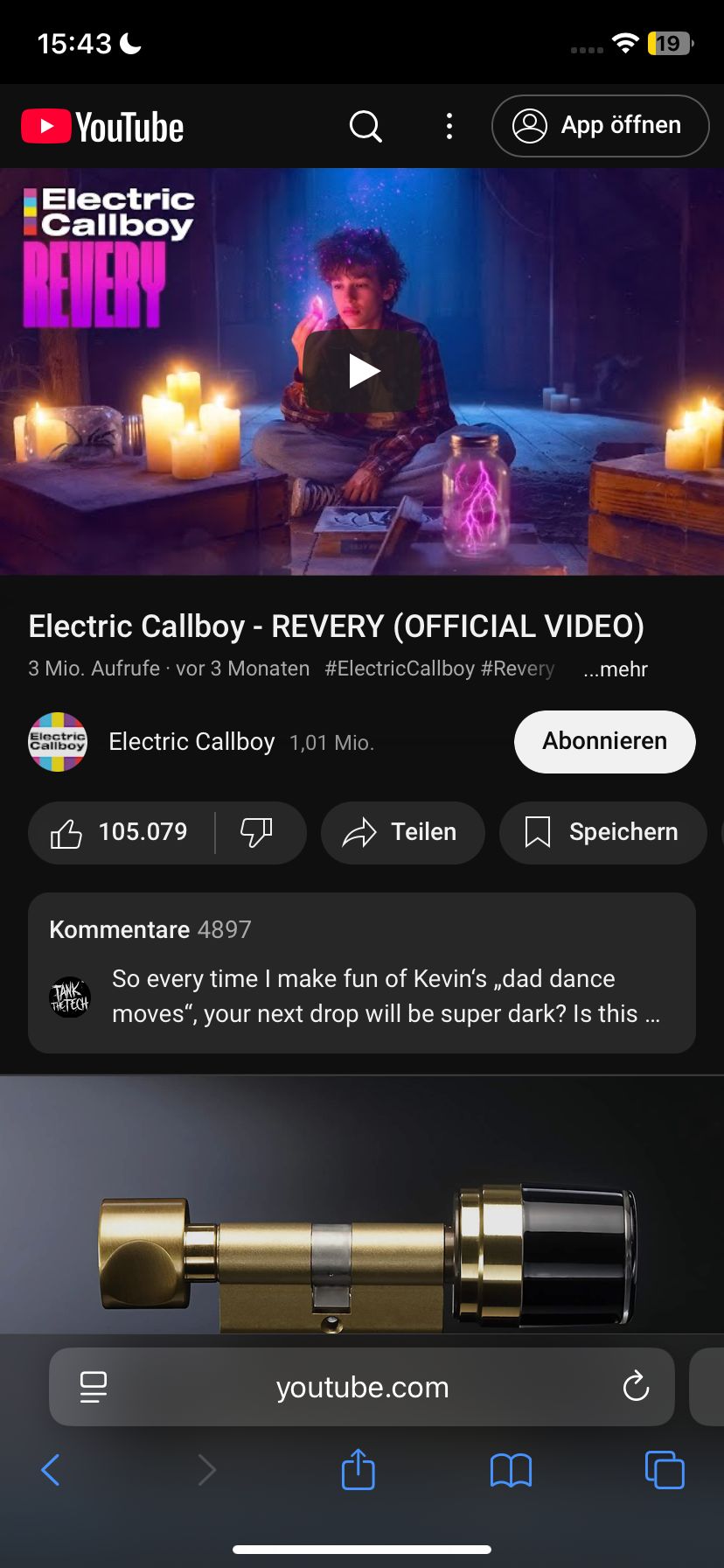Open the YouTube search icon
724x1568 pixels.
tap(365, 126)
